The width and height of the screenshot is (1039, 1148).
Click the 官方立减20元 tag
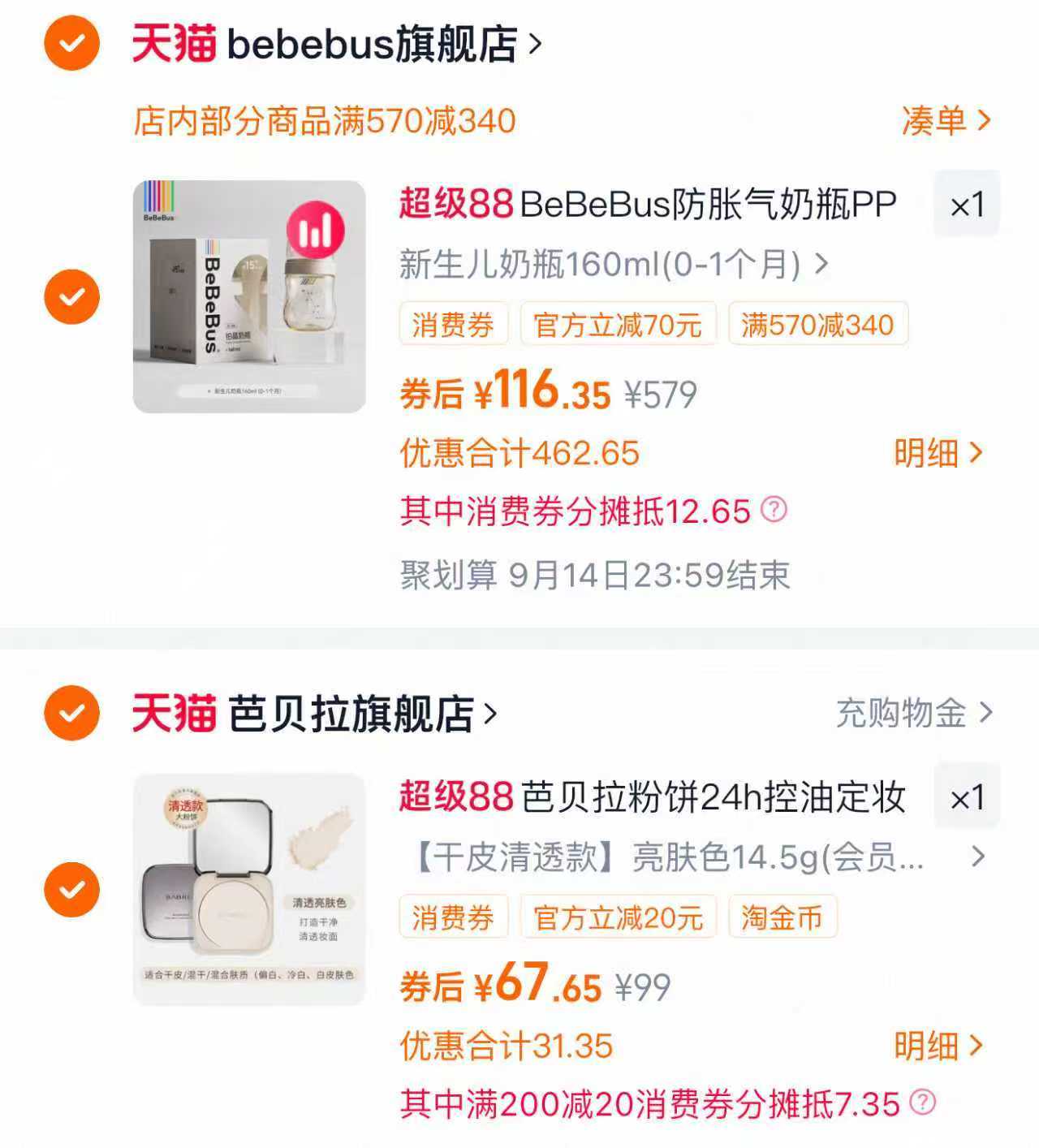tap(619, 917)
